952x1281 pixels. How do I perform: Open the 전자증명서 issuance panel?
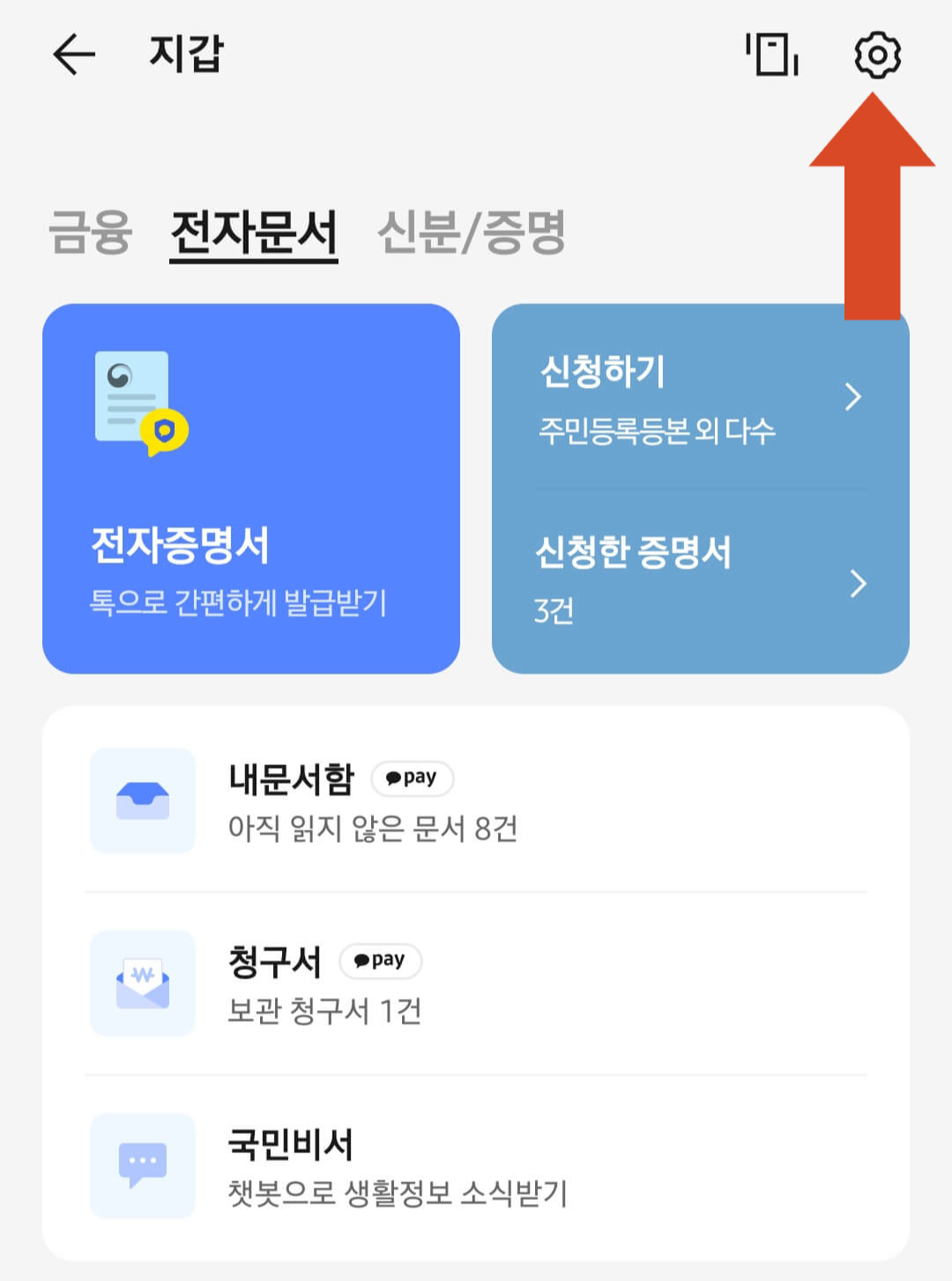pos(253,489)
